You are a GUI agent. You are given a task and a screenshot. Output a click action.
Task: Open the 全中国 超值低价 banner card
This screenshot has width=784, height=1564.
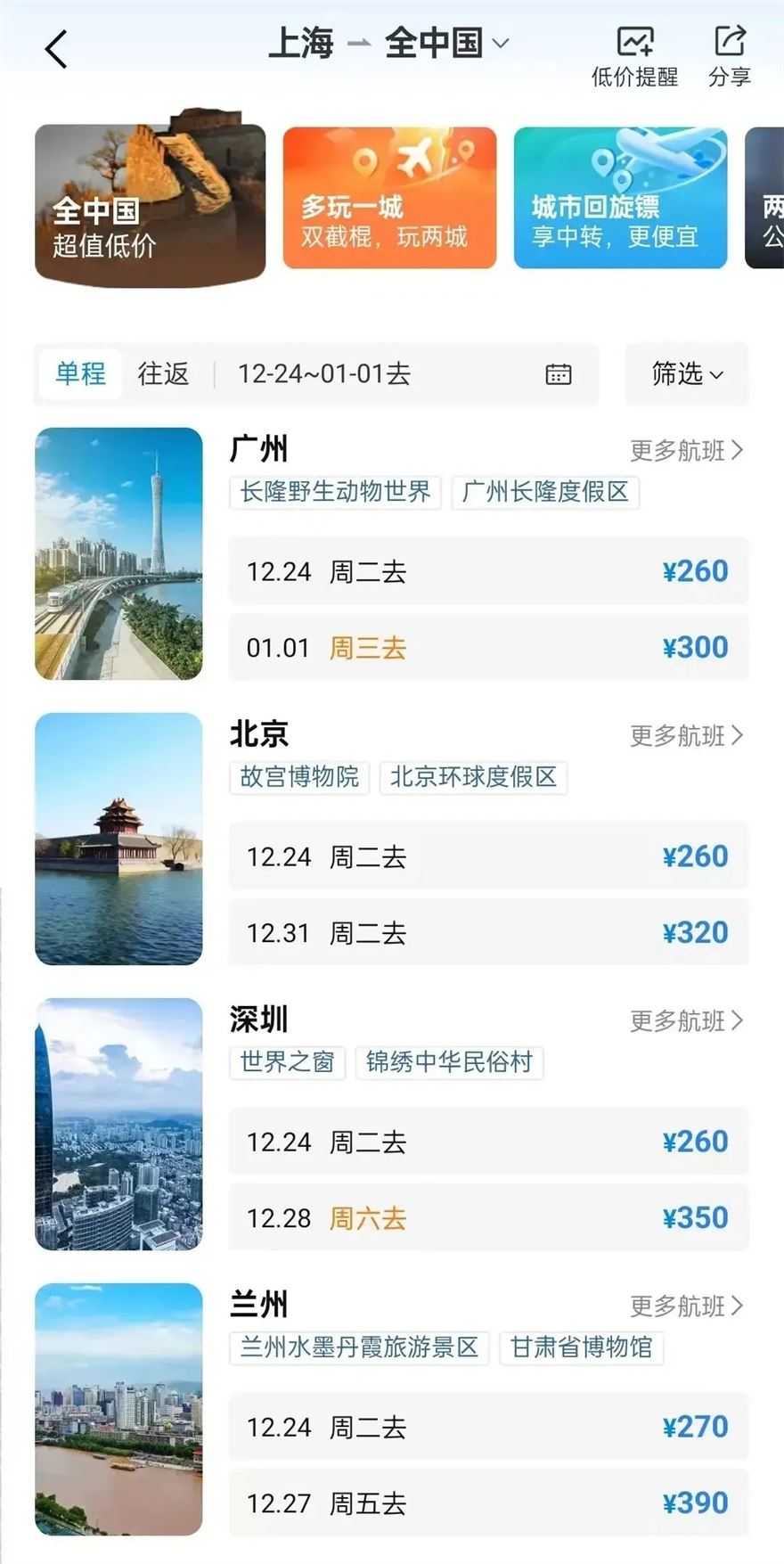150,205
